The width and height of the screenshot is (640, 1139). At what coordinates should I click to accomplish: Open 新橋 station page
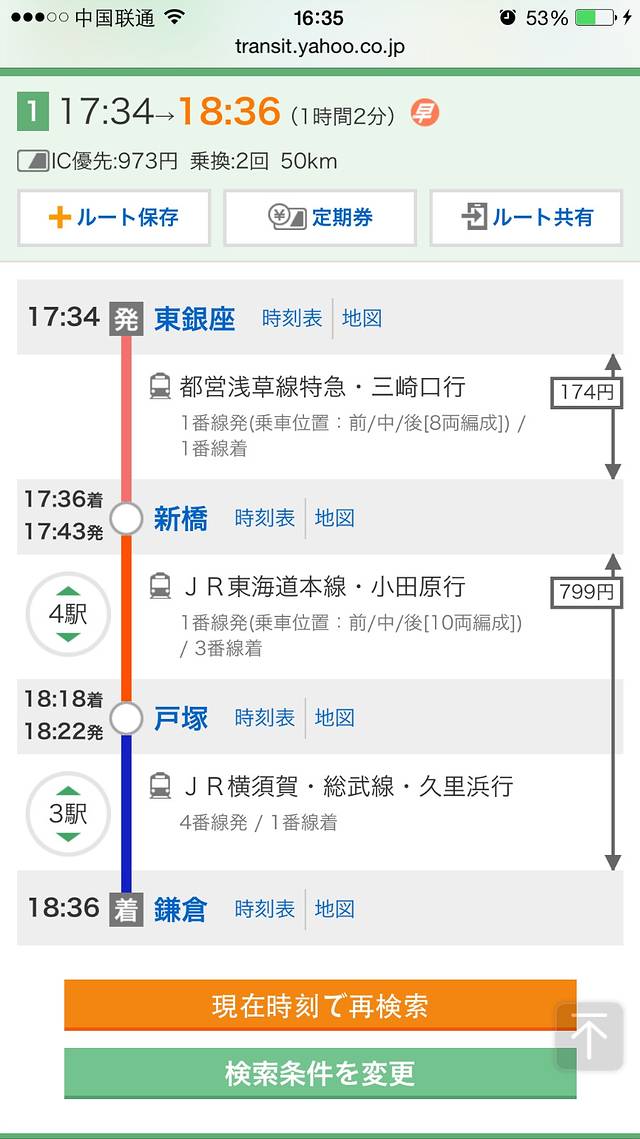point(180,518)
